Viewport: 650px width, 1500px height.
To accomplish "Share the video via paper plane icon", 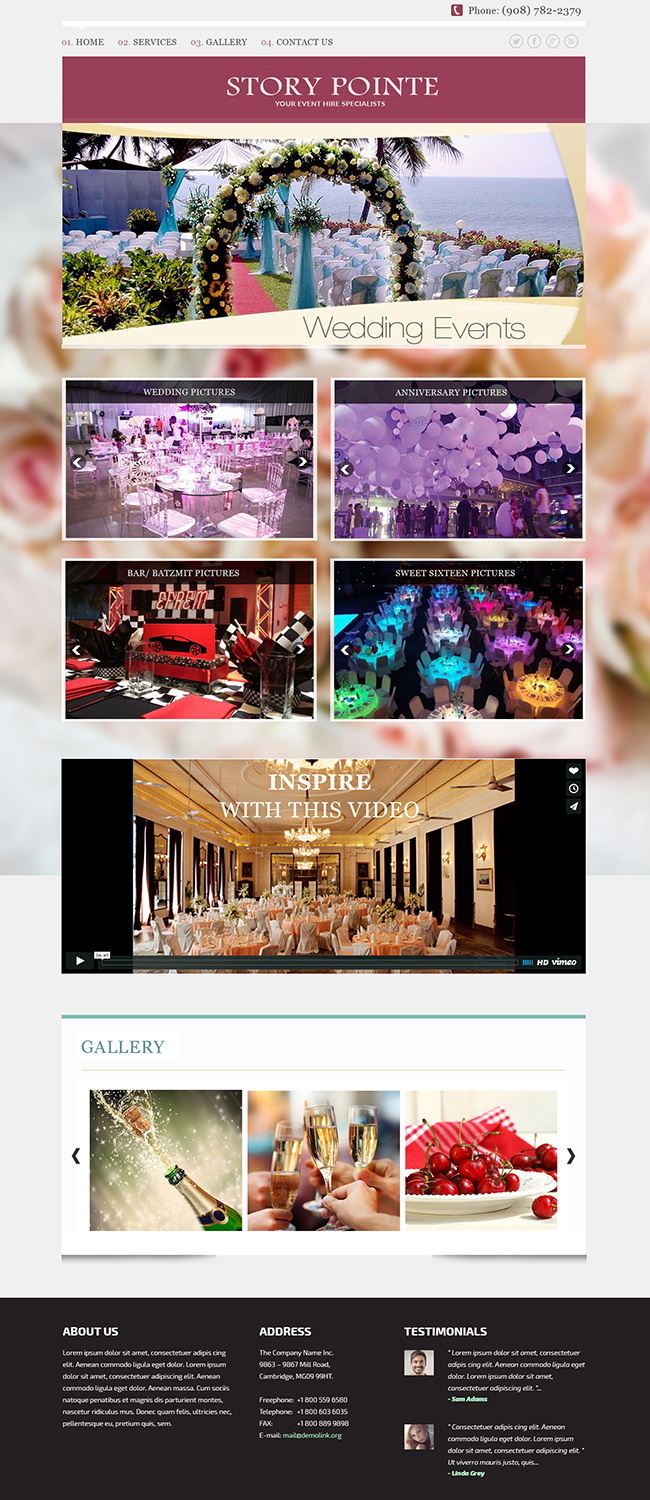I will 573,806.
